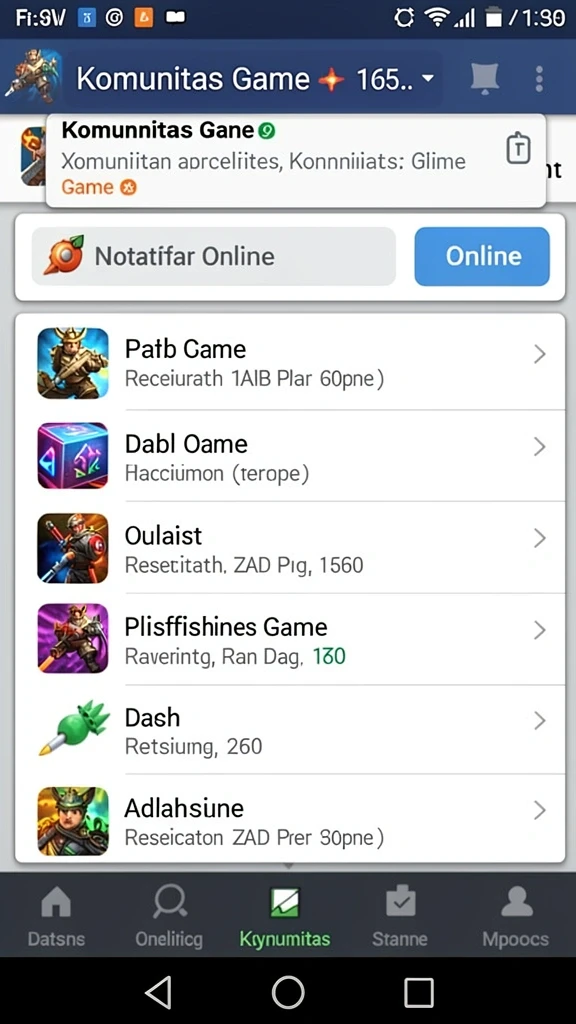This screenshot has width=576, height=1024.
Task: Select the Kynumitas tab
Action: (x=285, y=916)
